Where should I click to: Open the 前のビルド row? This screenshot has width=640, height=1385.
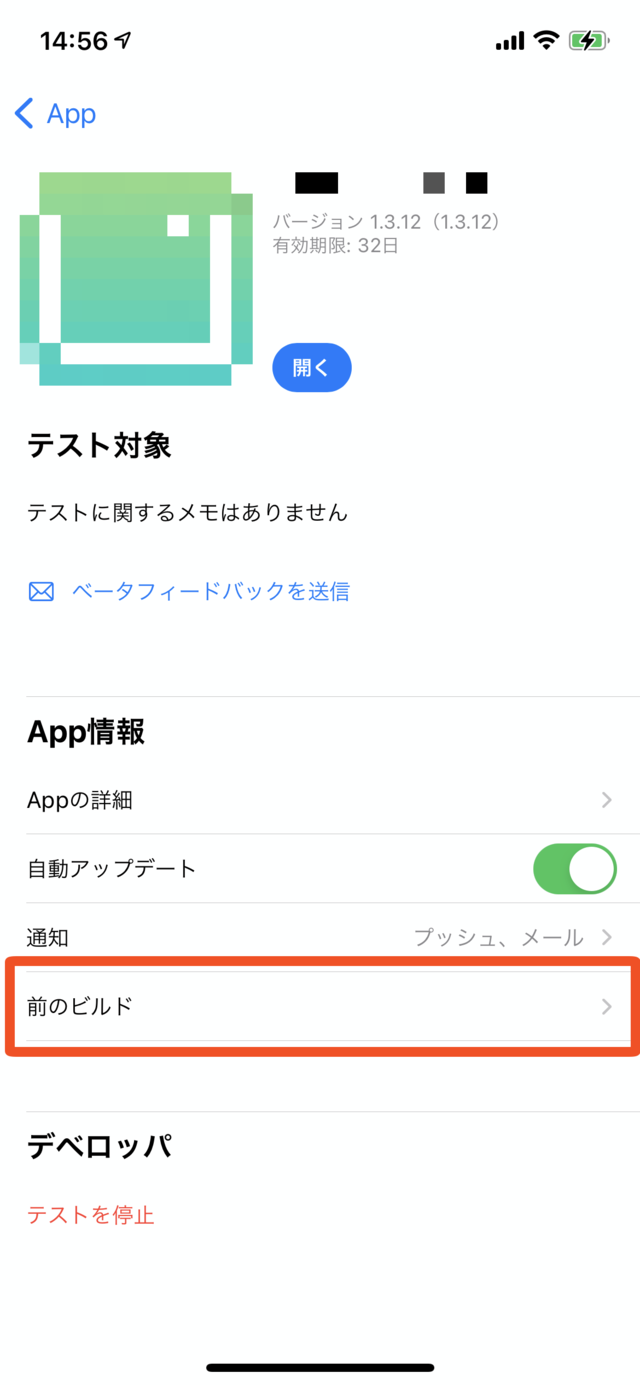coord(320,1006)
